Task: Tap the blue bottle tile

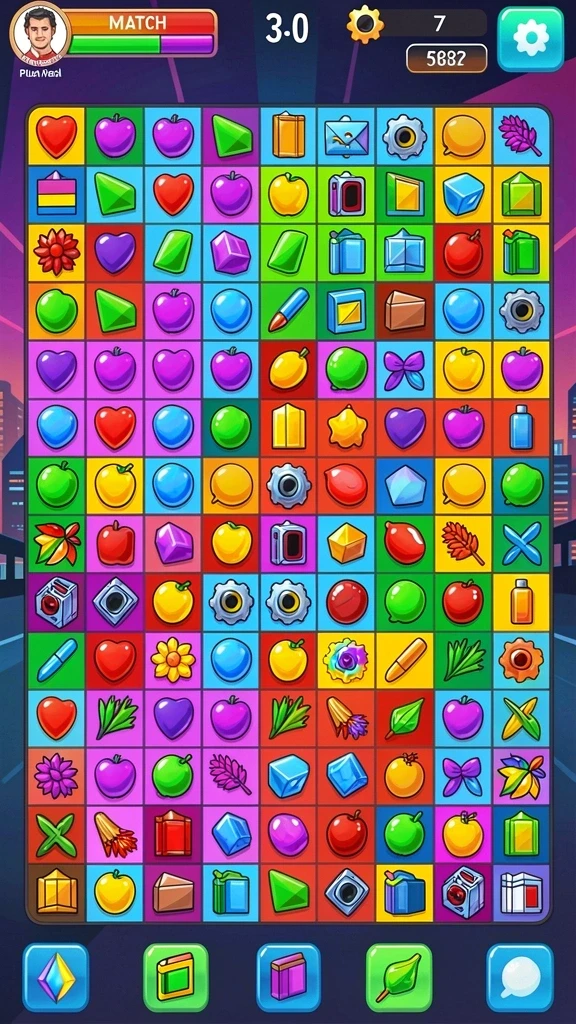Action: (x=521, y=427)
